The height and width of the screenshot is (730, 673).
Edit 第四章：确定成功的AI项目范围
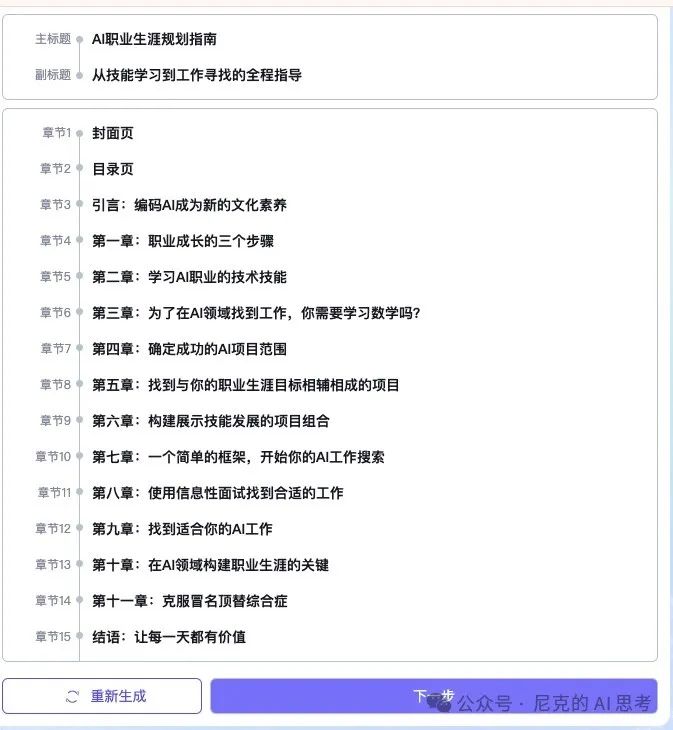coord(189,349)
